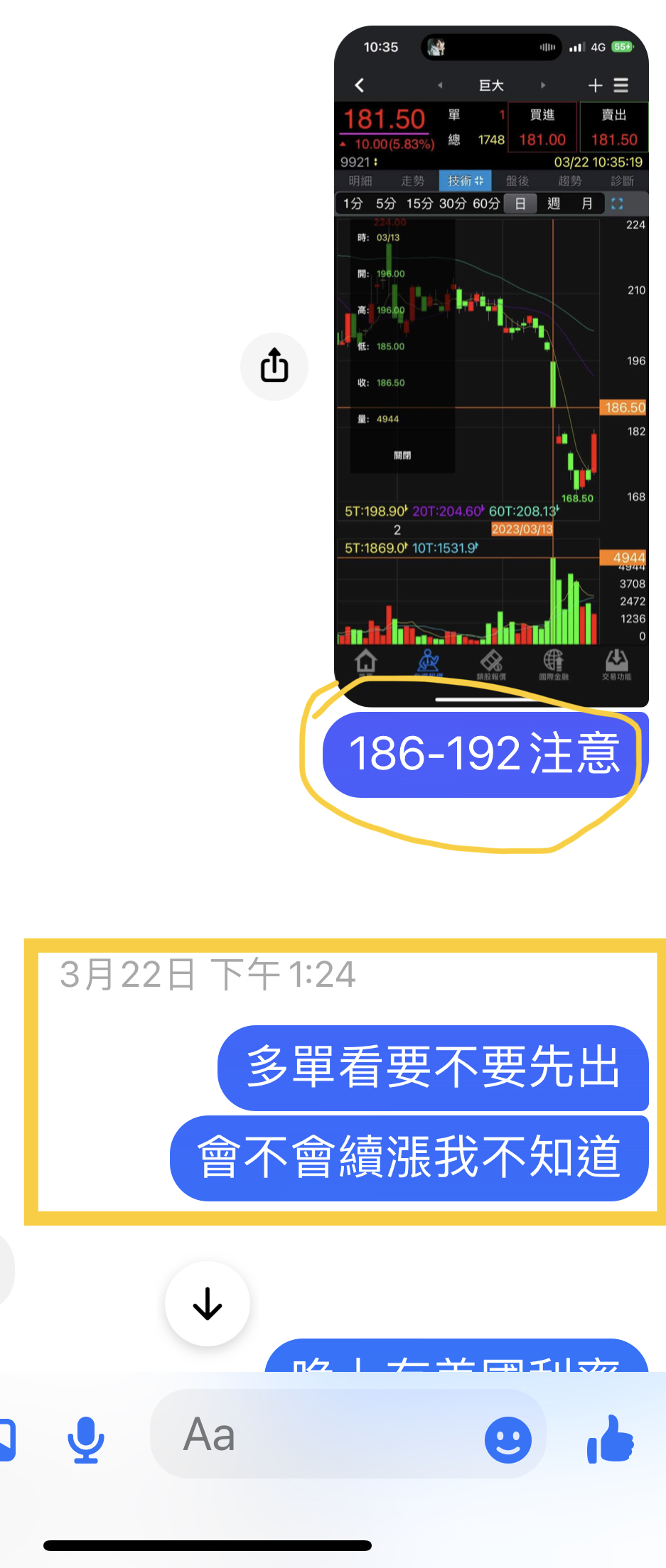
Task: Expand the hamburger menu top right of chart
Action: click(620, 85)
